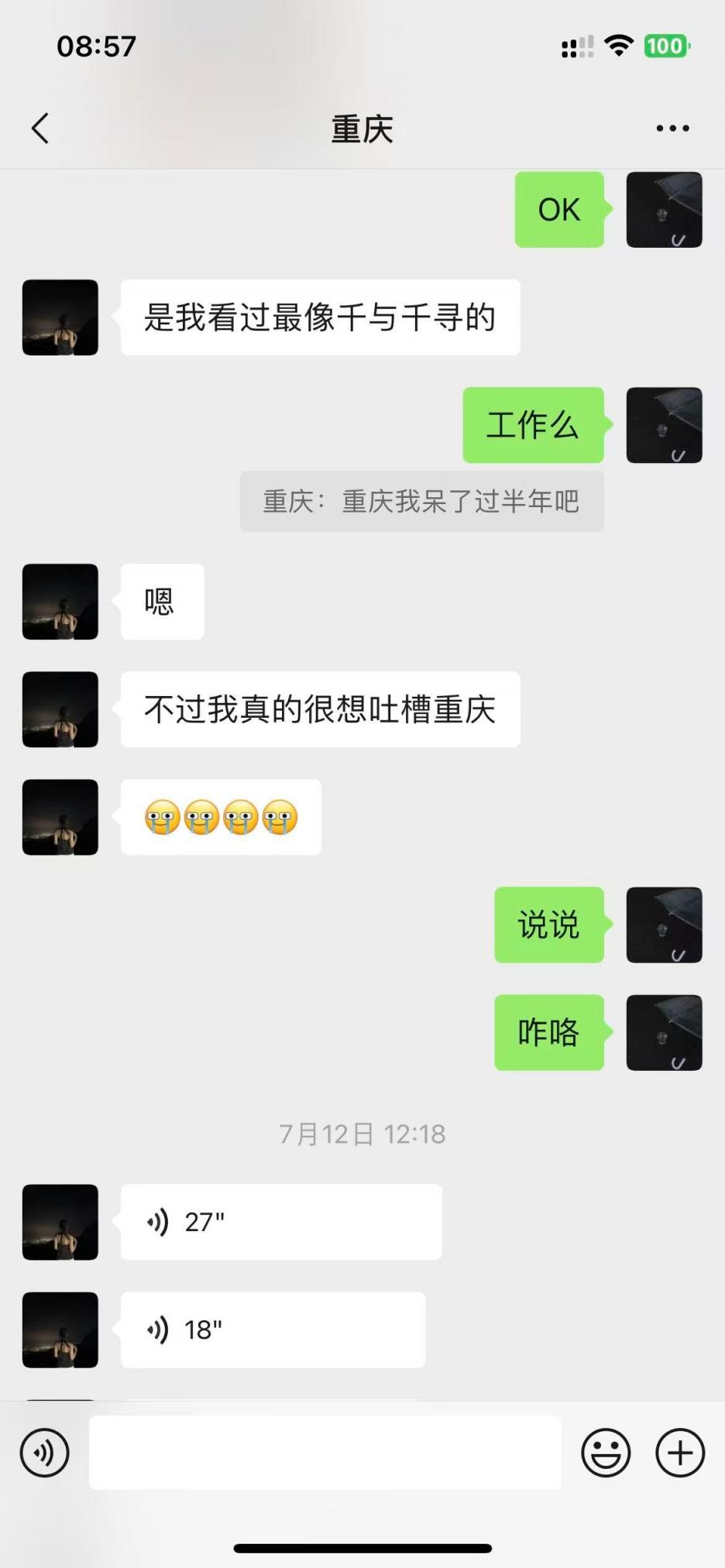Open the emoji sticker panel
The image size is (725, 1568).
pos(606,1453)
